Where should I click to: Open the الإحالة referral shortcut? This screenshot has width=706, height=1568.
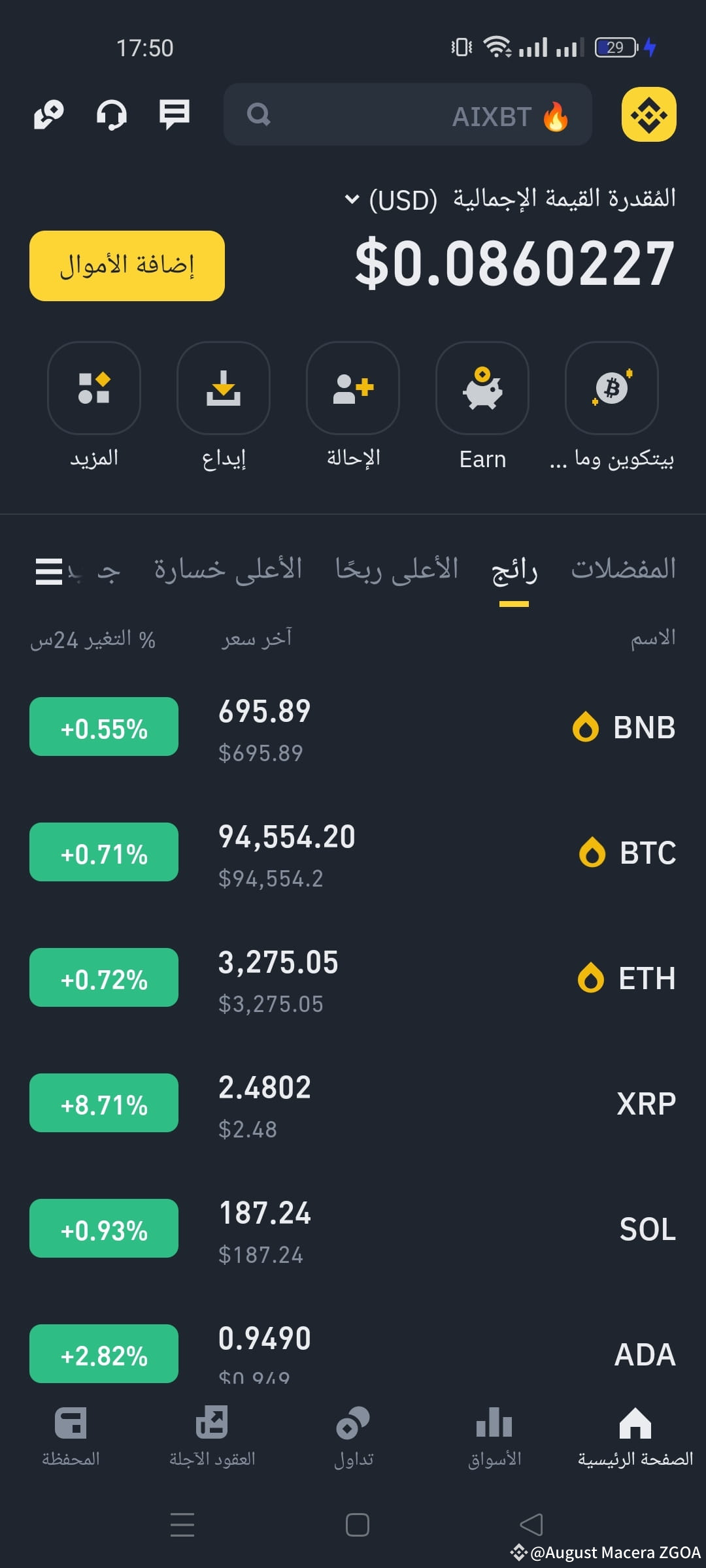pyautogui.click(x=353, y=406)
